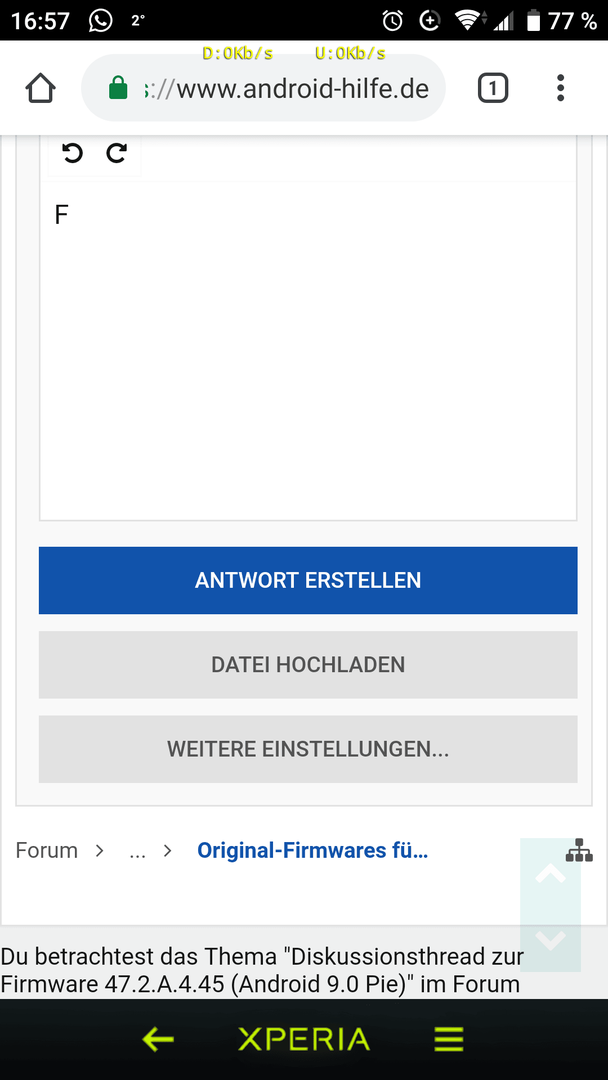Focus the reply text editor
The width and height of the screenshot is (608, 1080).
[x=308, y=350]
